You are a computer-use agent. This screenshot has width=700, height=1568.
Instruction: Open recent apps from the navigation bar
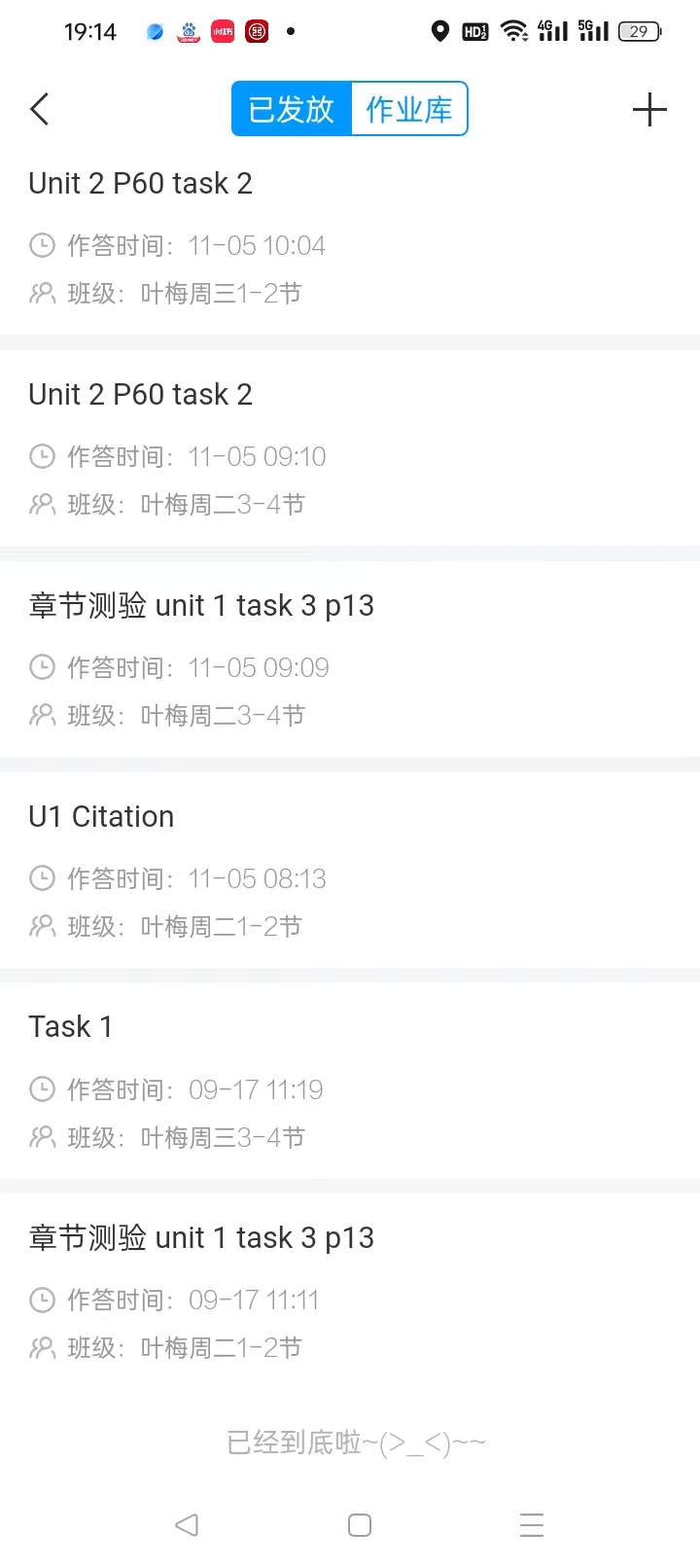pyautogui.click(x=531, y=1525)
